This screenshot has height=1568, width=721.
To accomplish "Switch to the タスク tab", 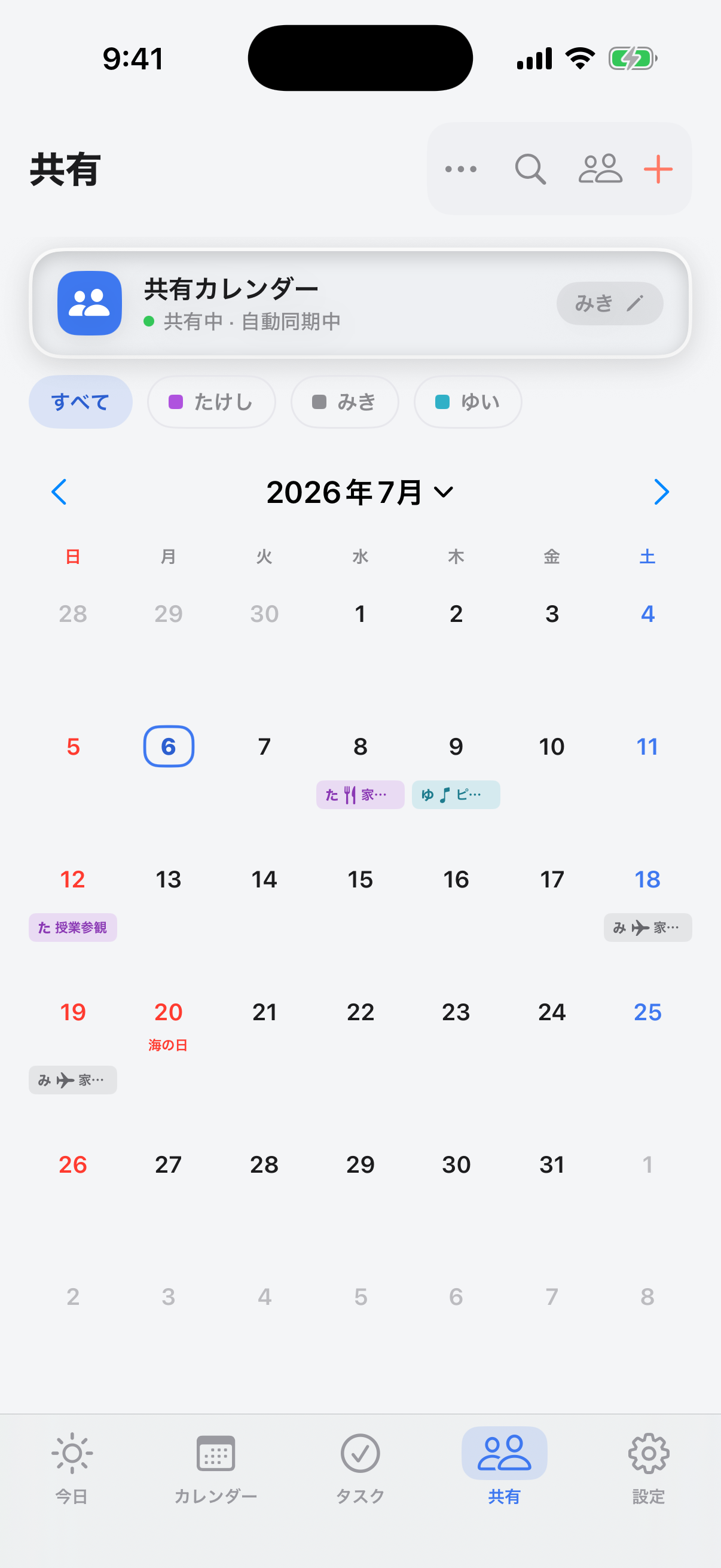I will (360, 1468).
